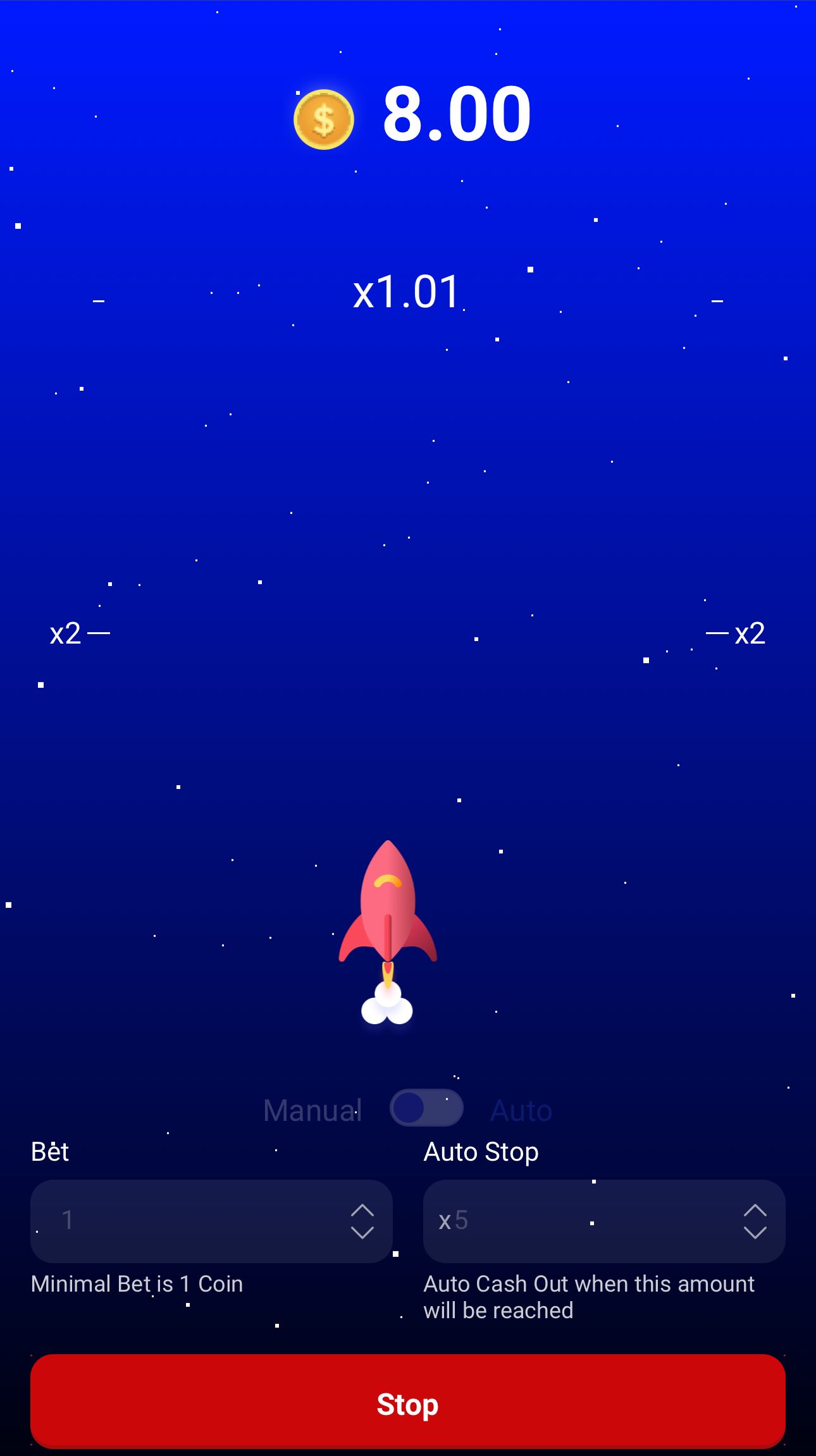
Task: Click the dollar sign inside the coin
Action: point(324,119)
